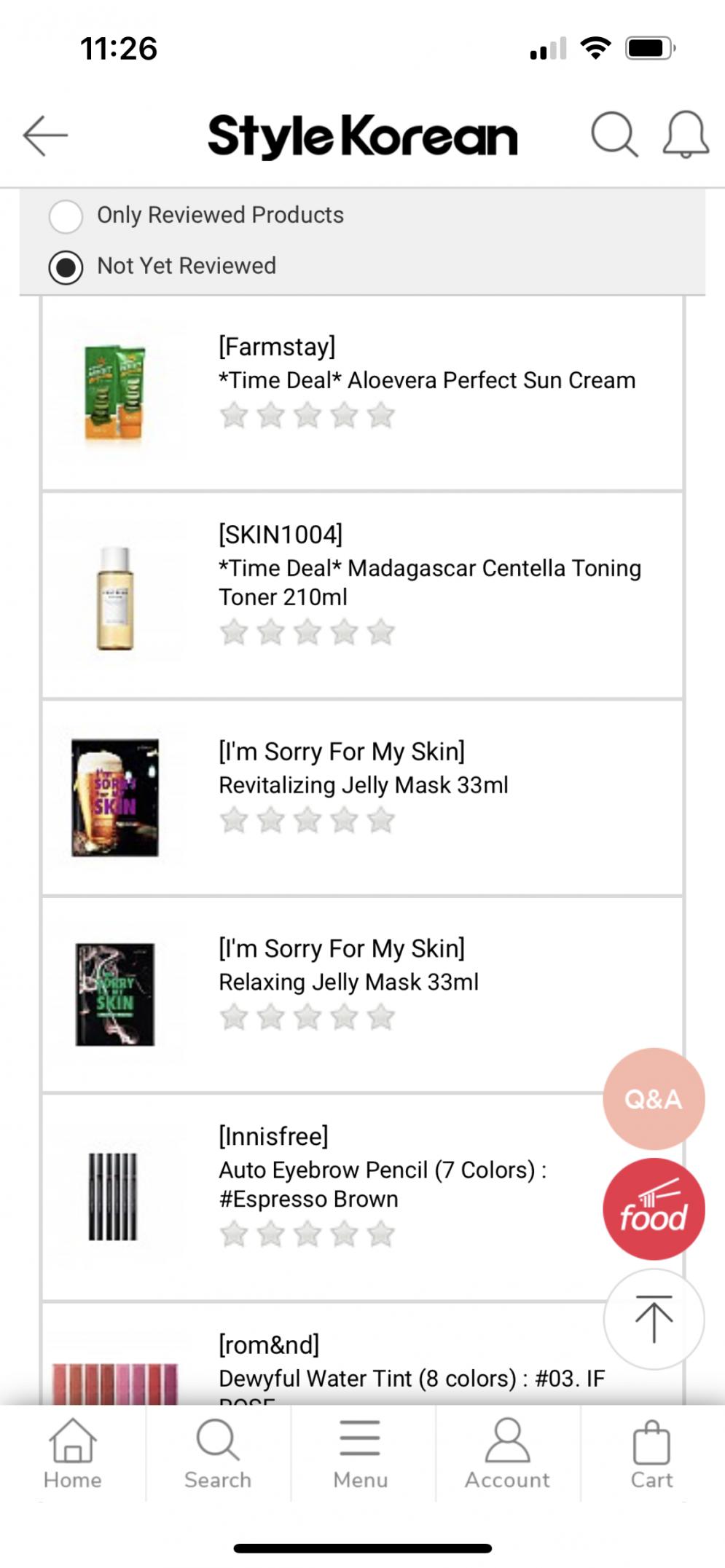Switch to the Home tab
Screen dimensions: 725x1568
click(72, 1454)
